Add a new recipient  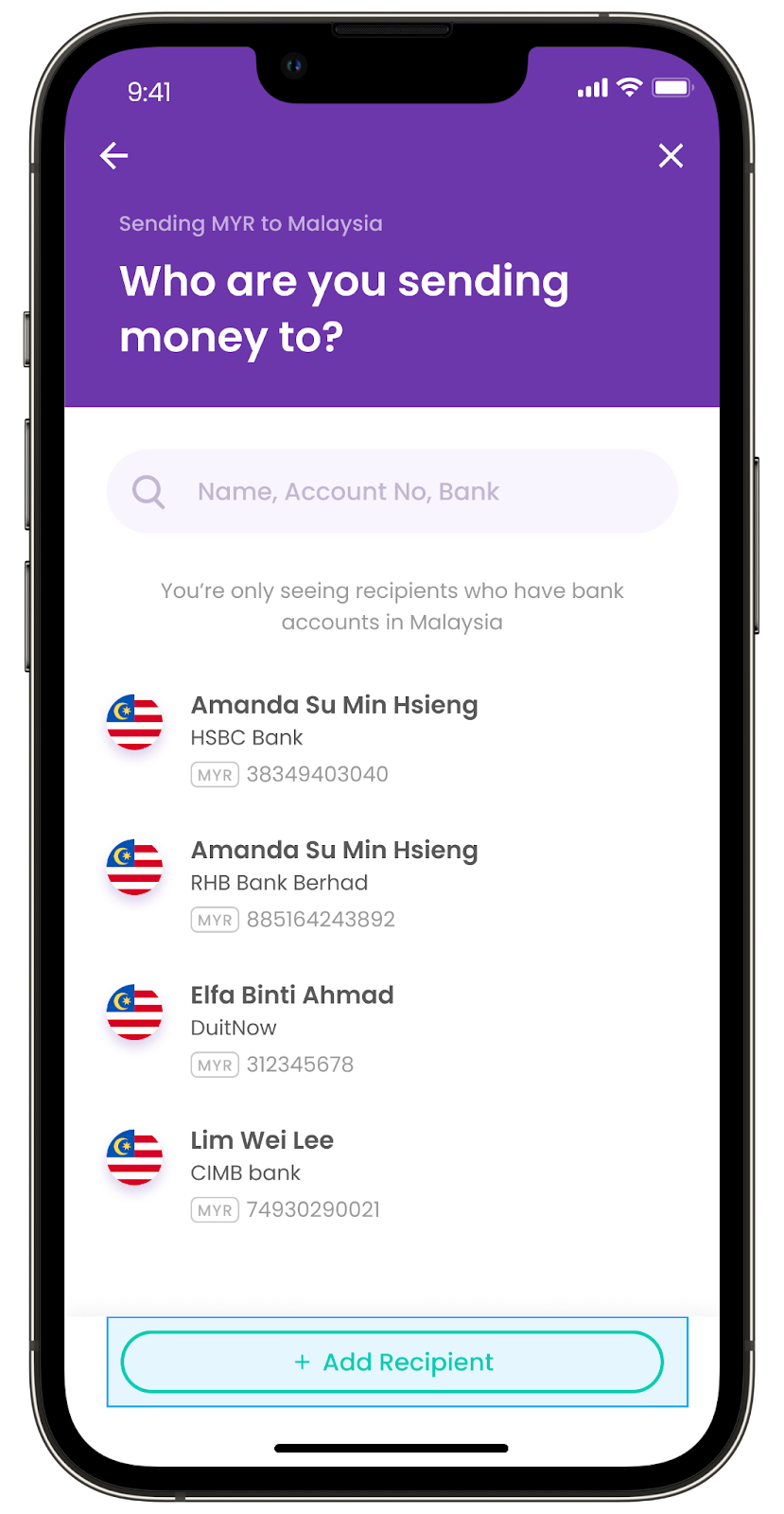(x=392, y=1362)
